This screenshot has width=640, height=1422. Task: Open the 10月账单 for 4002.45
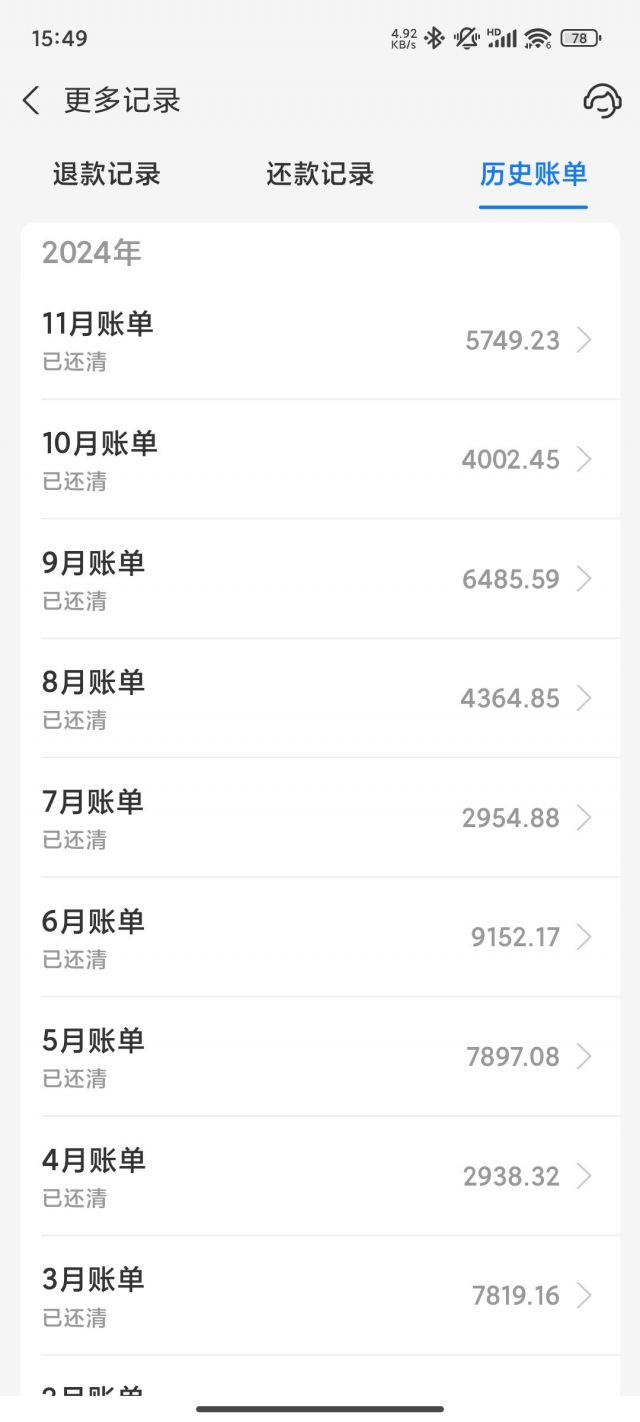point(320,459)
